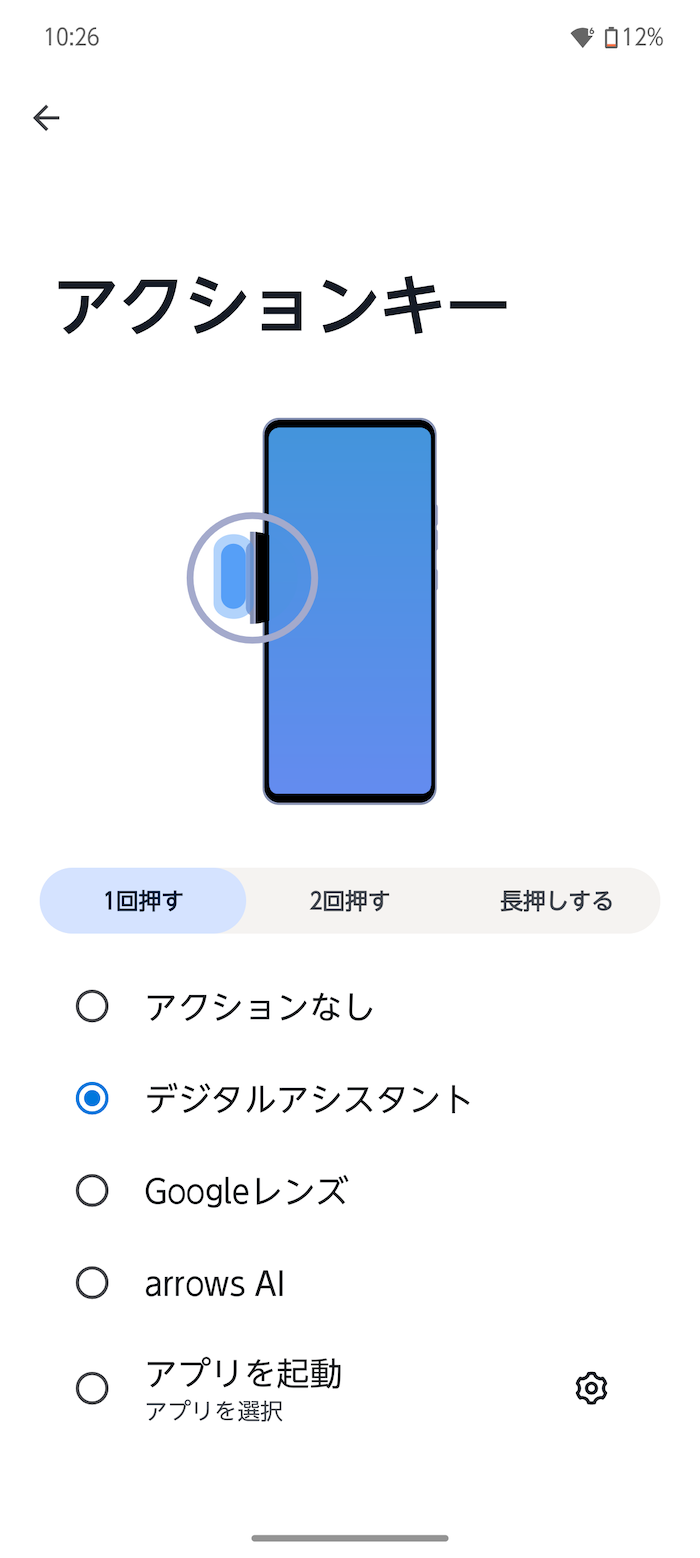
Task: Choose arrows AI as the action
Action: (350, 1283)
